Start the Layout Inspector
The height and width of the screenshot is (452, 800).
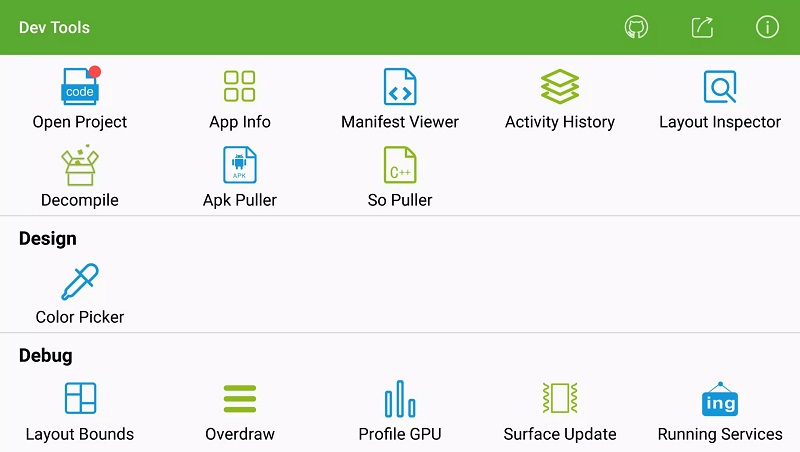tap(720, 99)
